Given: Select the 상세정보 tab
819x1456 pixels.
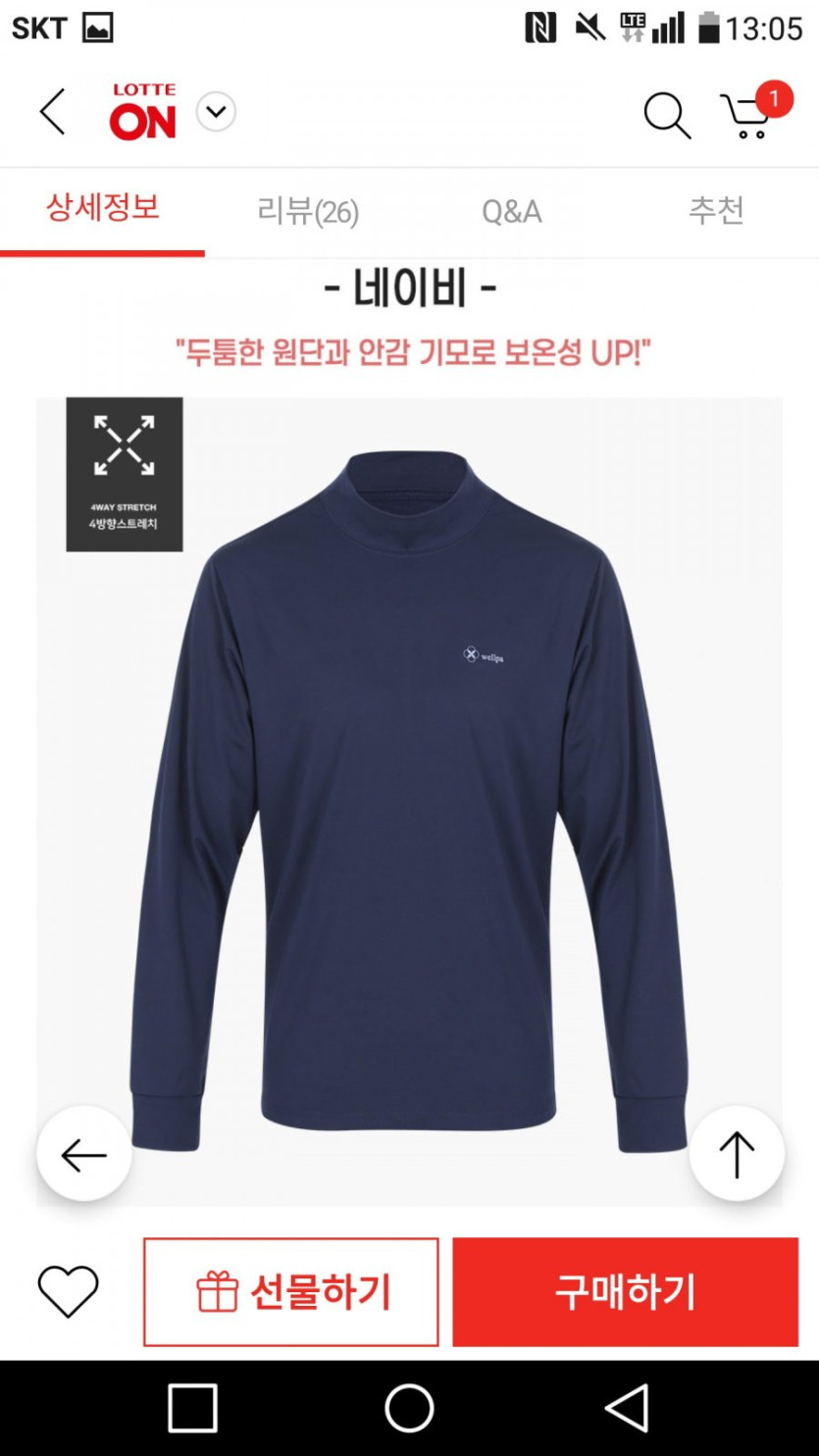Looking at the screenshot, I should pos(102,209).
